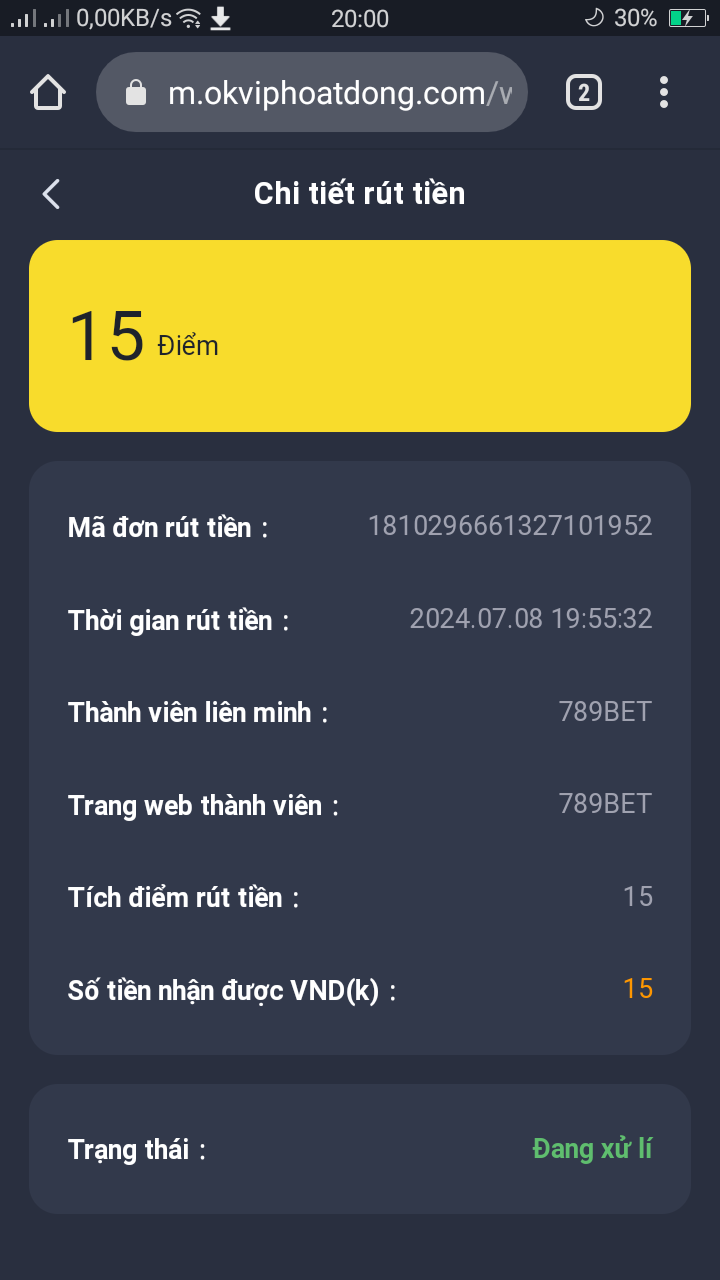This screenshot has width=720, height=1280.
Task: Open the URL address bar
Action: pyautogui.click(x=312, y=93)
